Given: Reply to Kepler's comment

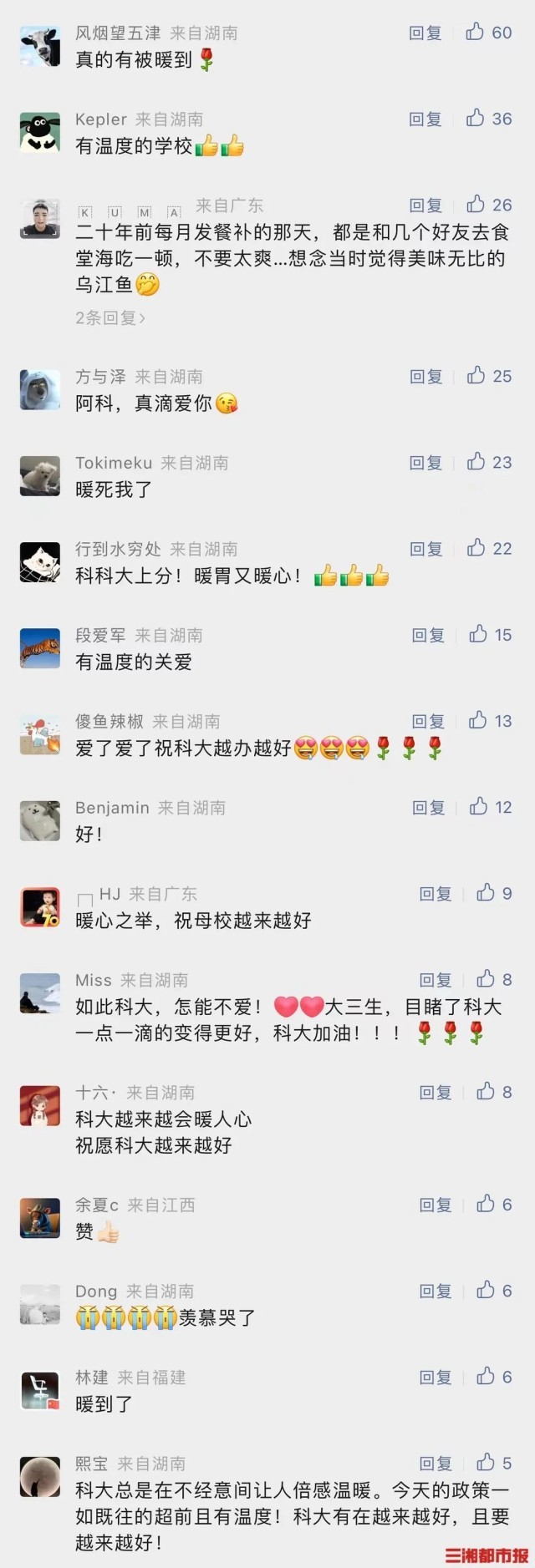Looking at the screenshot, I should tap(425, 119).
